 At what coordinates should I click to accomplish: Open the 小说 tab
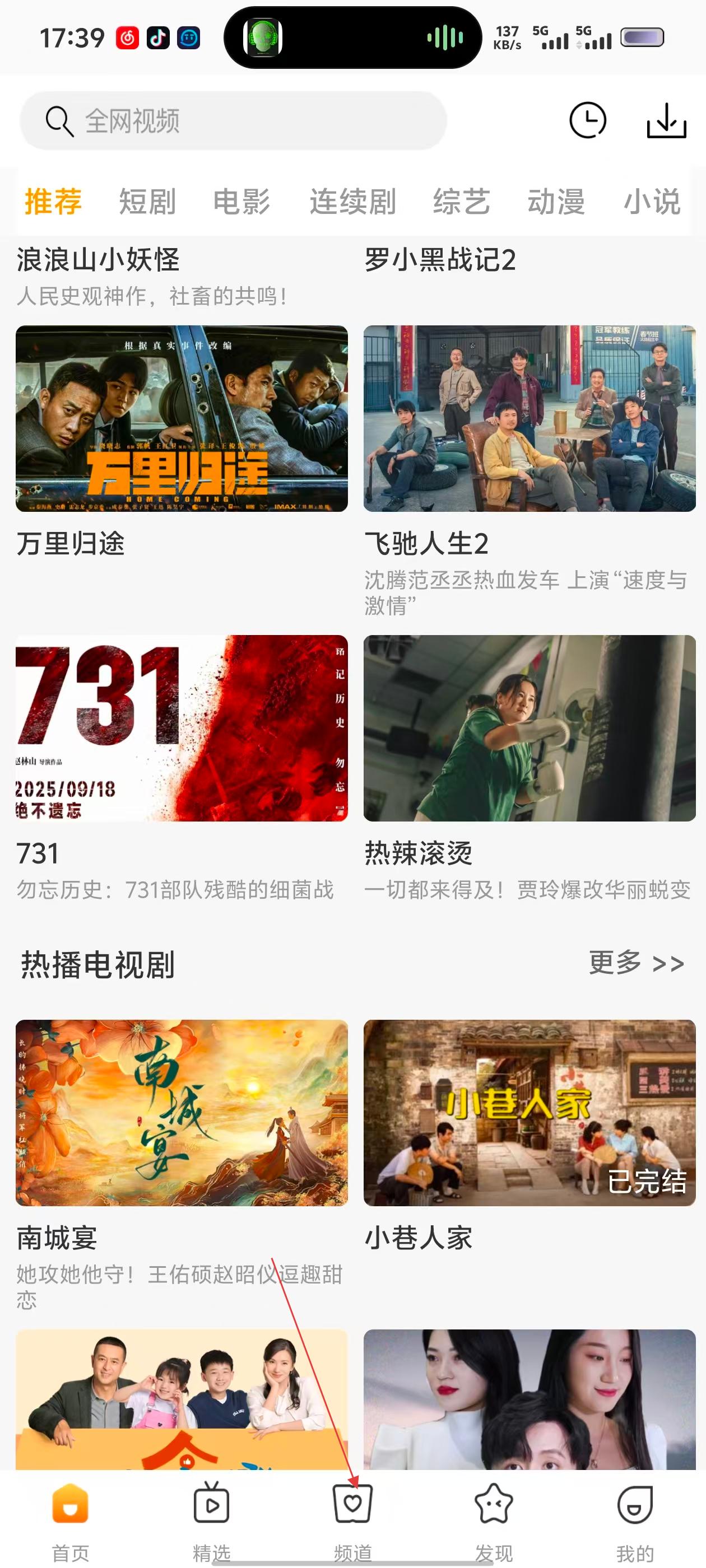[x=651, y=202]
